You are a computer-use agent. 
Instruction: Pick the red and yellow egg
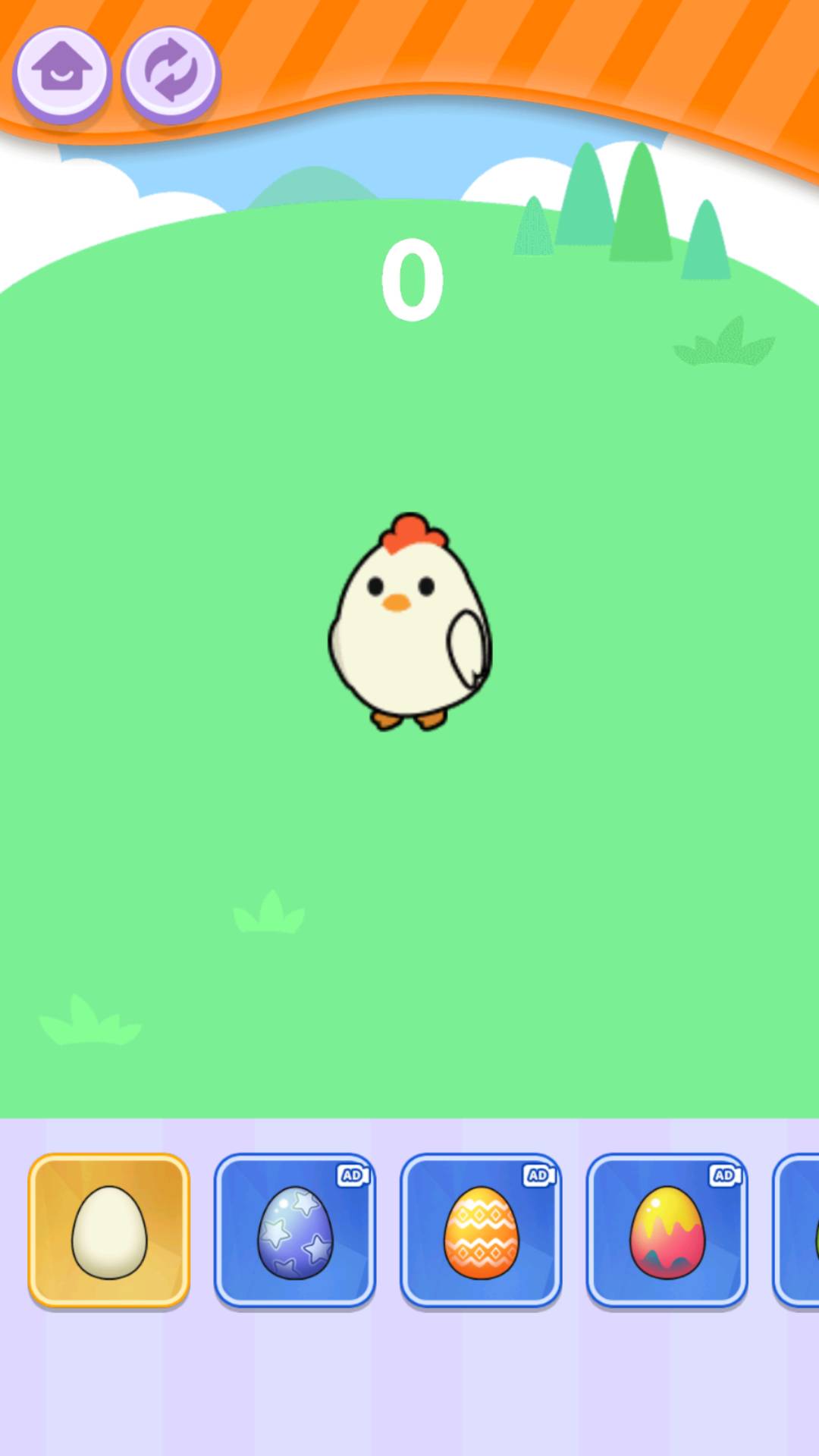click(x=667, y=1232)
